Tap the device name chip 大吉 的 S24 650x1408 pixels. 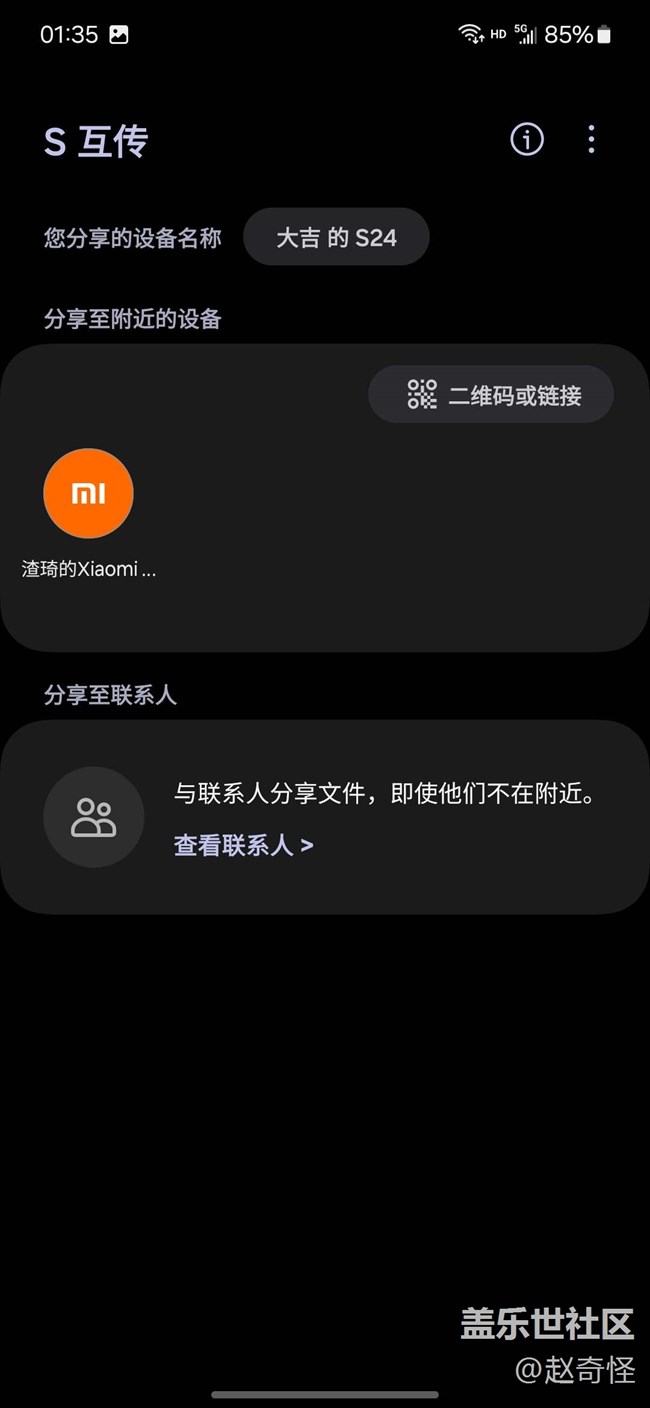pos(336,237)
